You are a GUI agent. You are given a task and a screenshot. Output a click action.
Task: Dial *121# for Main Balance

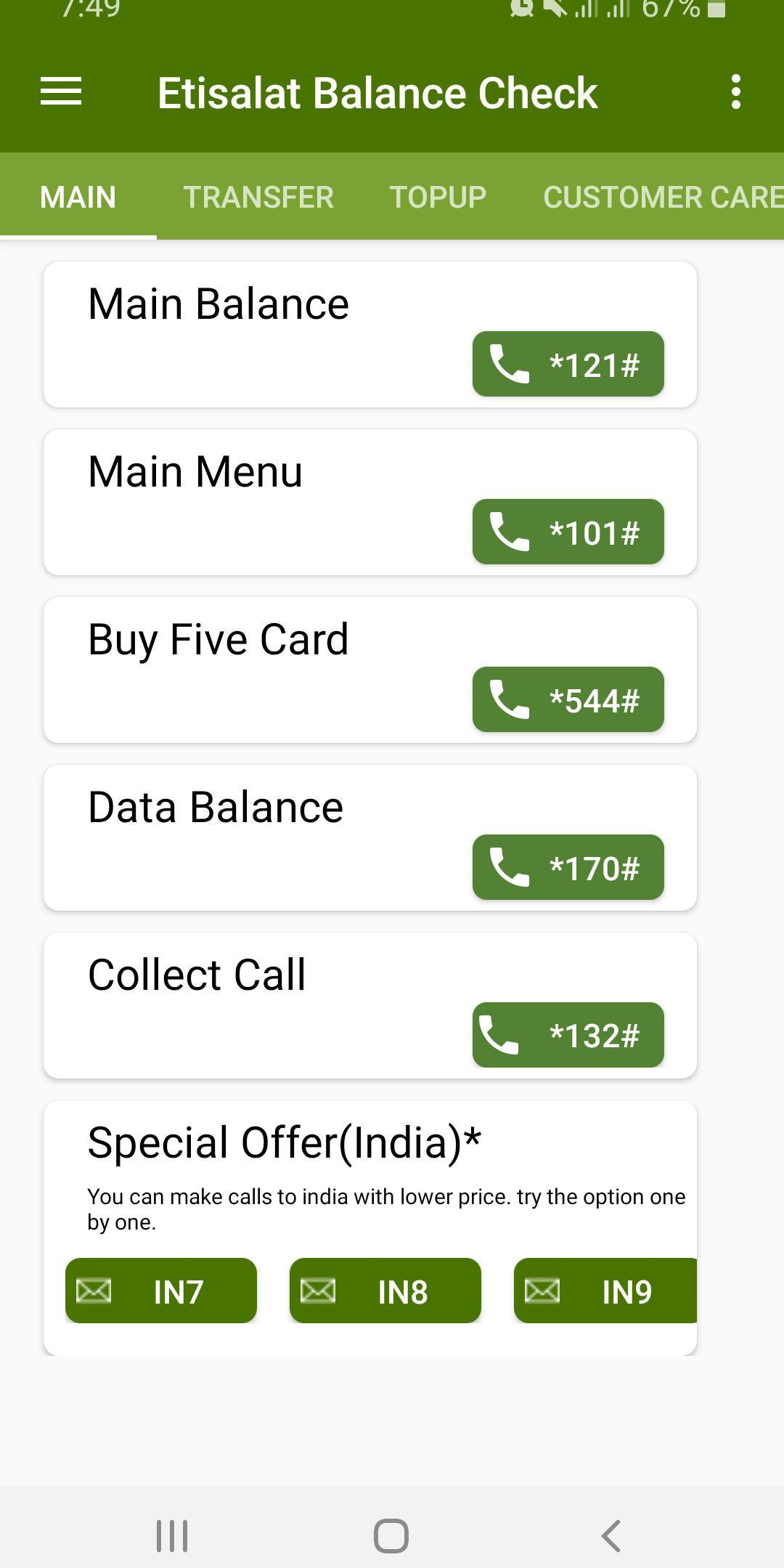point(568,364)
